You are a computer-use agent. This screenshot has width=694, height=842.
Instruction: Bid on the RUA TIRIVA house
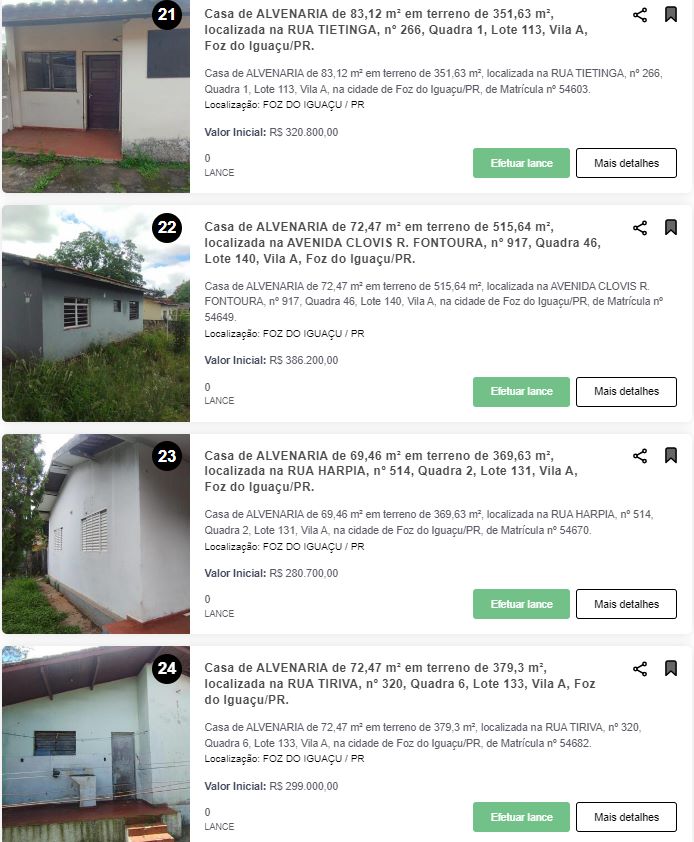[x=521, y=817]
